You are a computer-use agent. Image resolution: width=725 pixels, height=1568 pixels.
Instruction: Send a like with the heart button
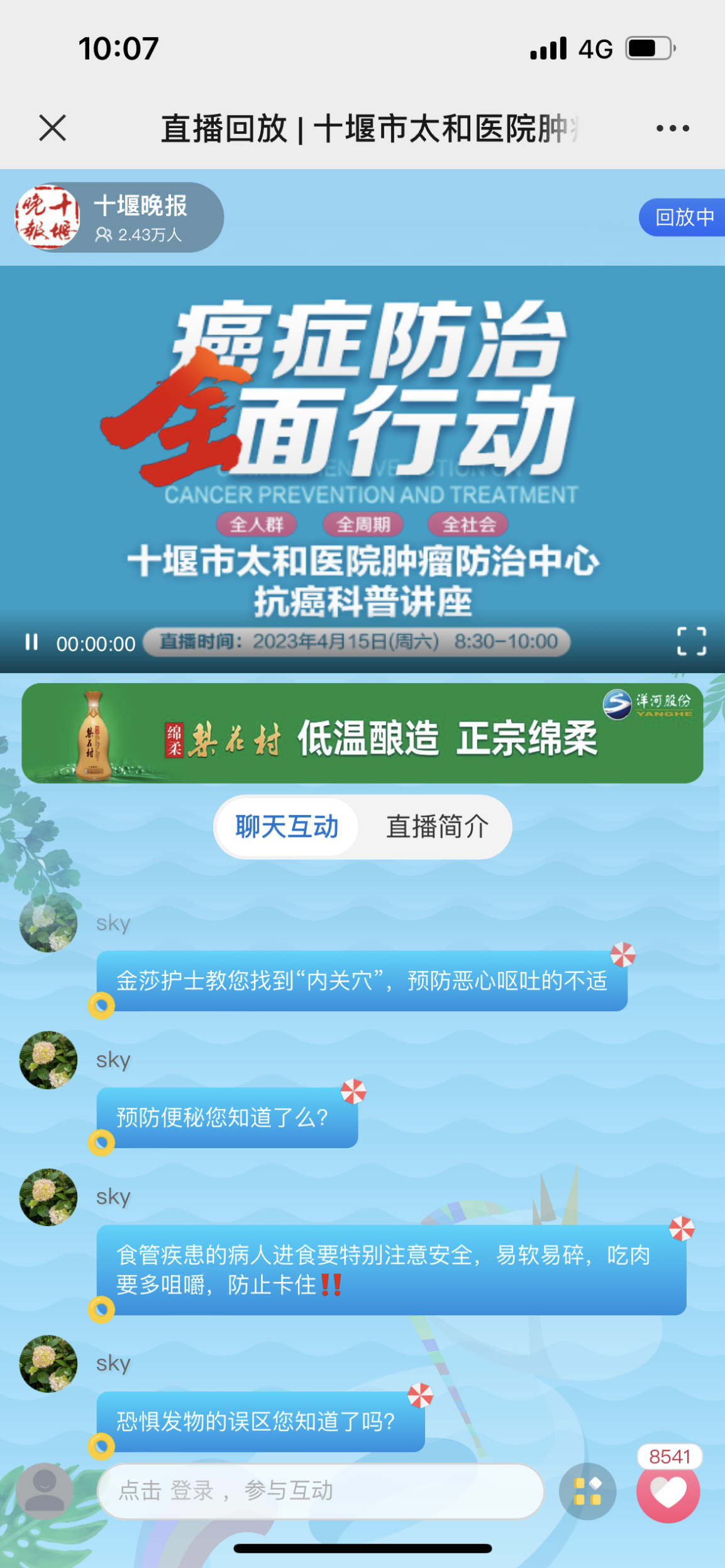tap(668, 1491)
